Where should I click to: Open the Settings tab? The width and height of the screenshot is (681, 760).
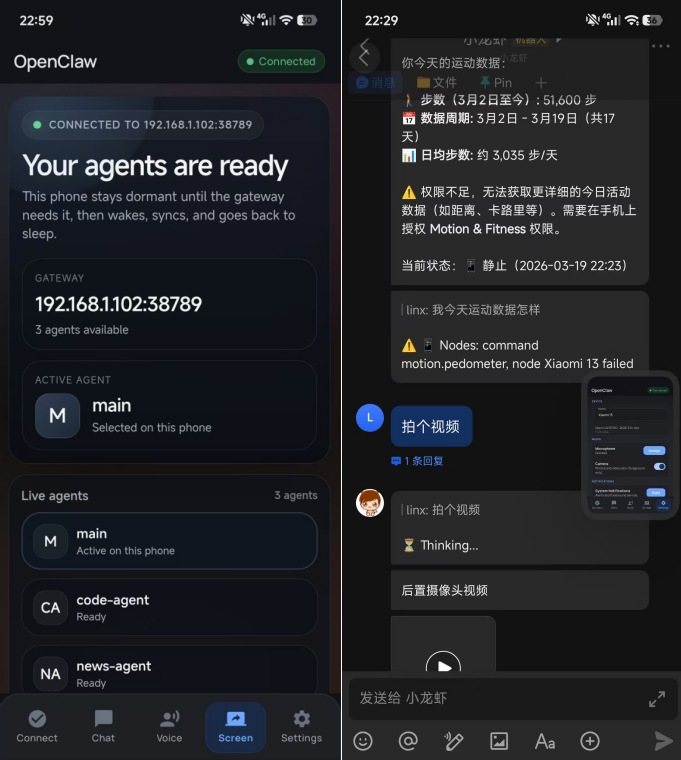click(x=301, y=726)
